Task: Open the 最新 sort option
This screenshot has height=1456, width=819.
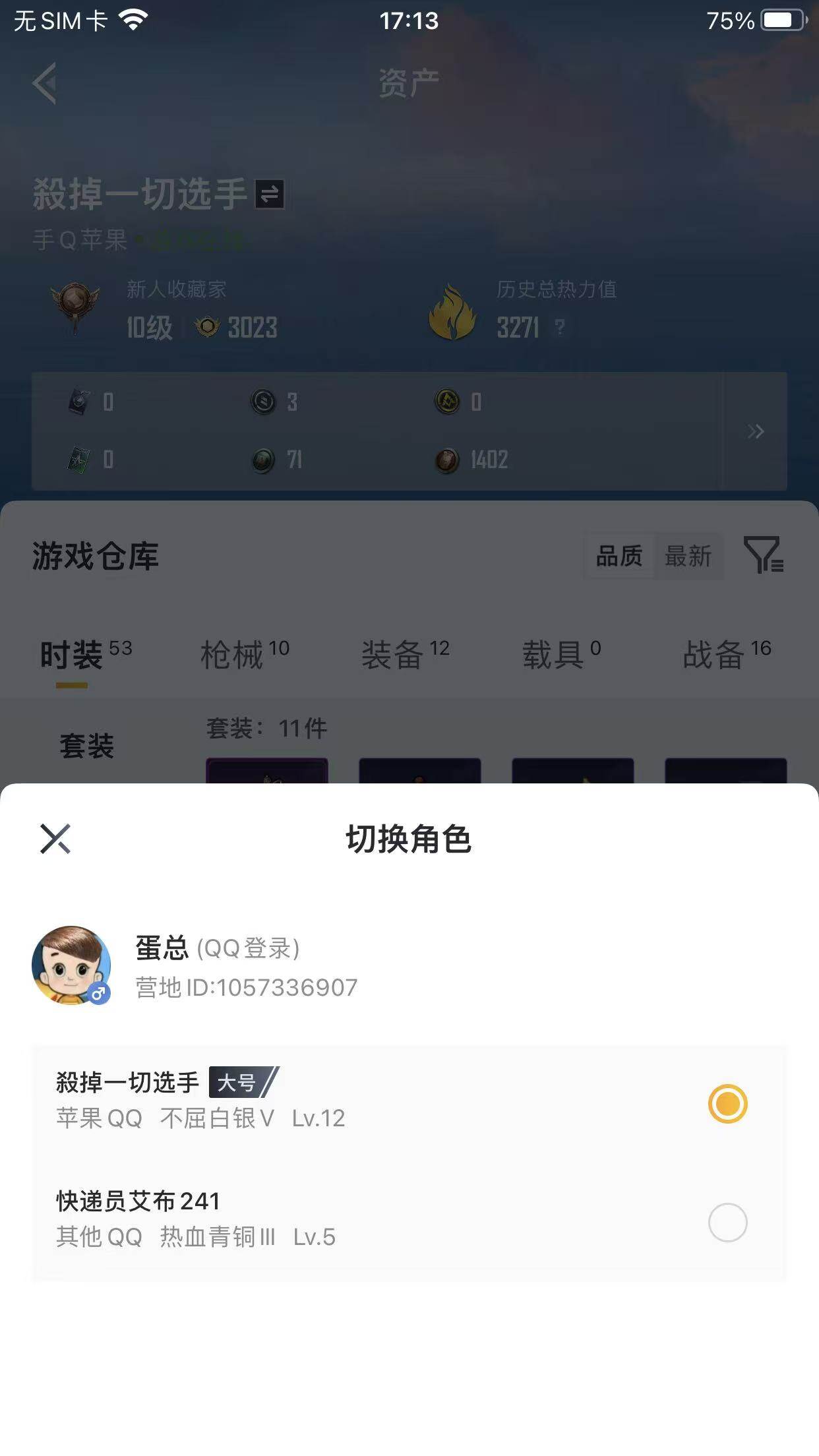Action: coord(688,557)
